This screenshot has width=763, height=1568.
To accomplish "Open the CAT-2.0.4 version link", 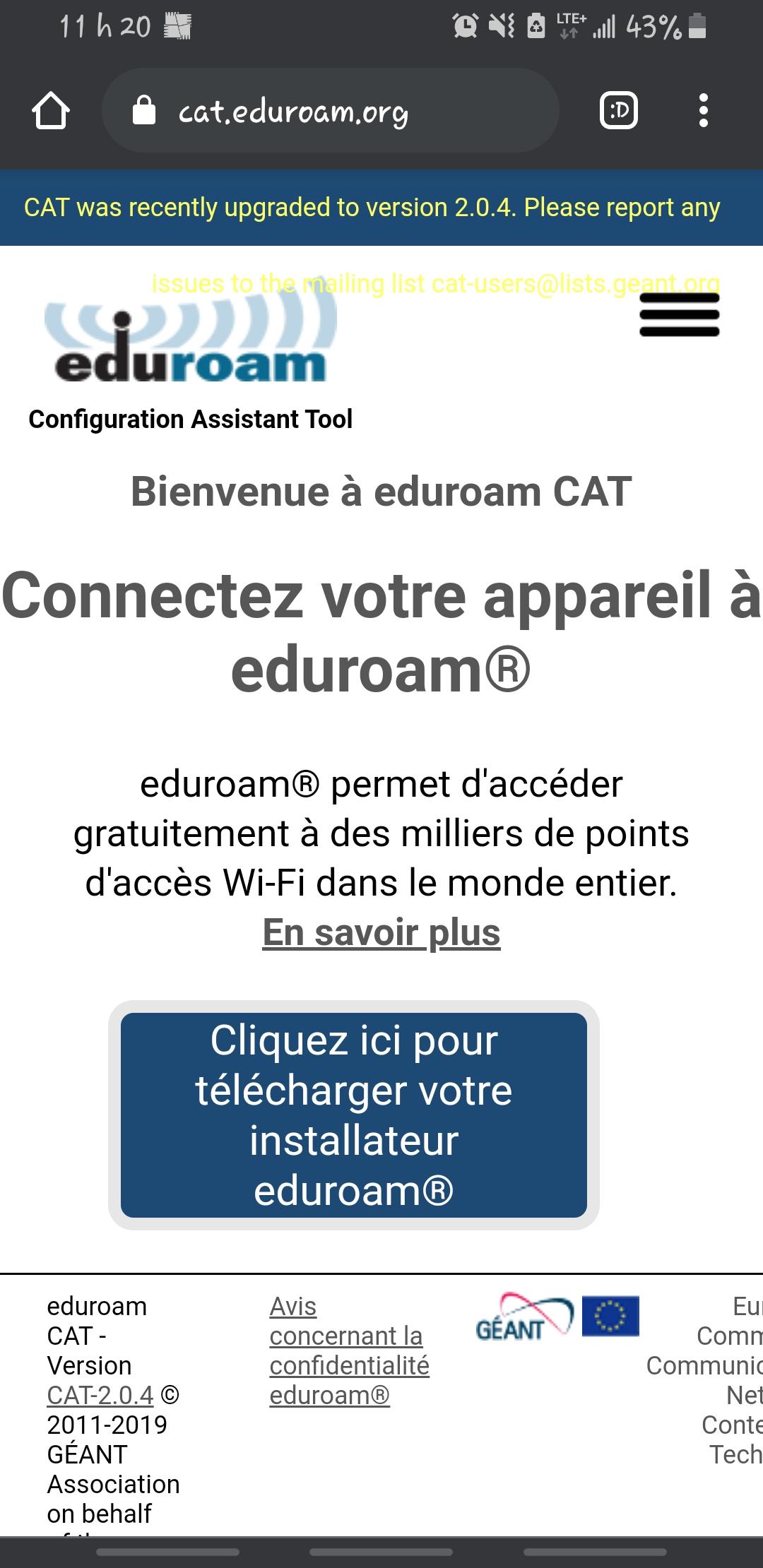I will pos(100,1395).
